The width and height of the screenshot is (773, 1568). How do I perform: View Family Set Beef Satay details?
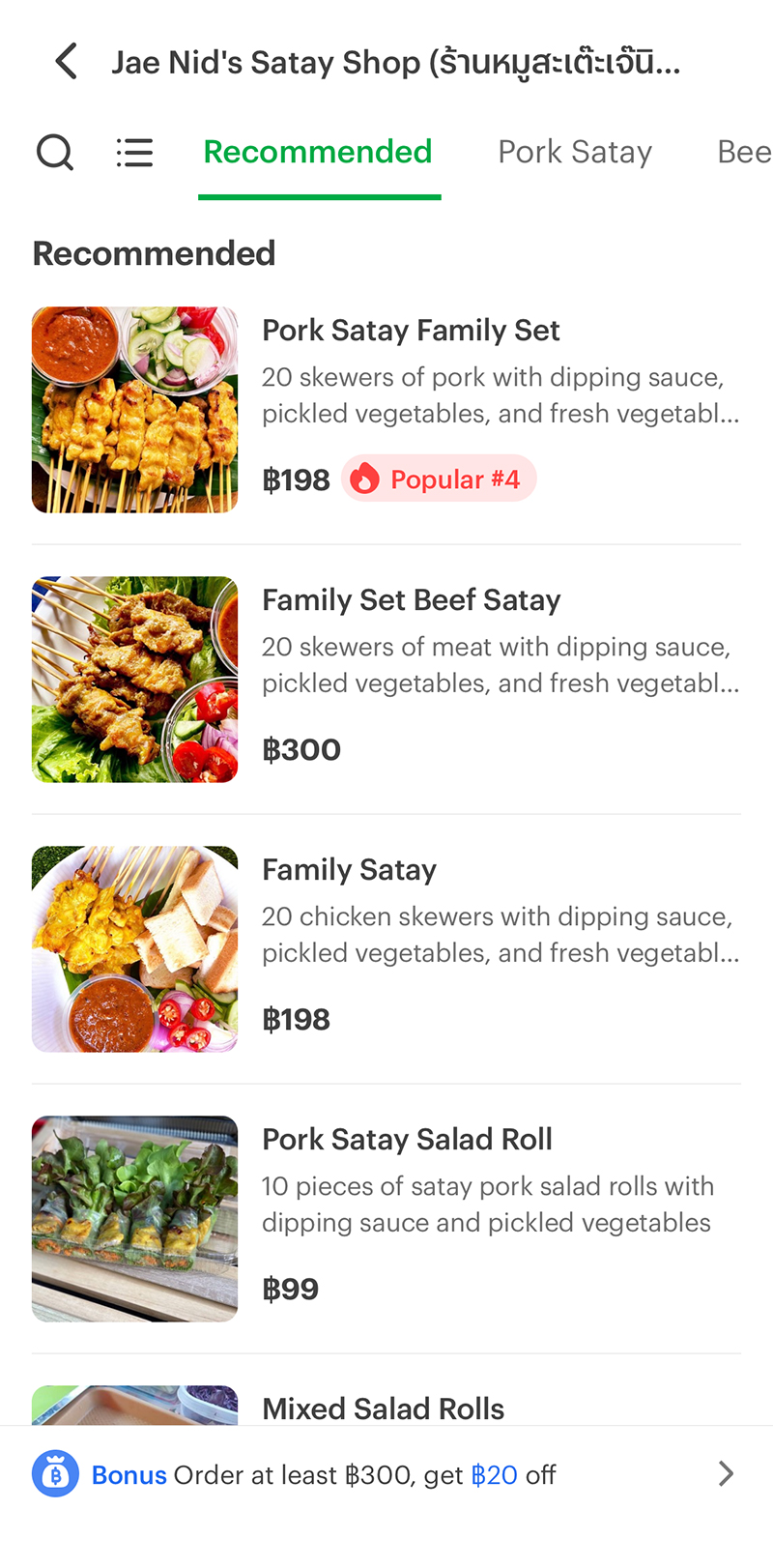pyautogui.click(x=411, y=600)
